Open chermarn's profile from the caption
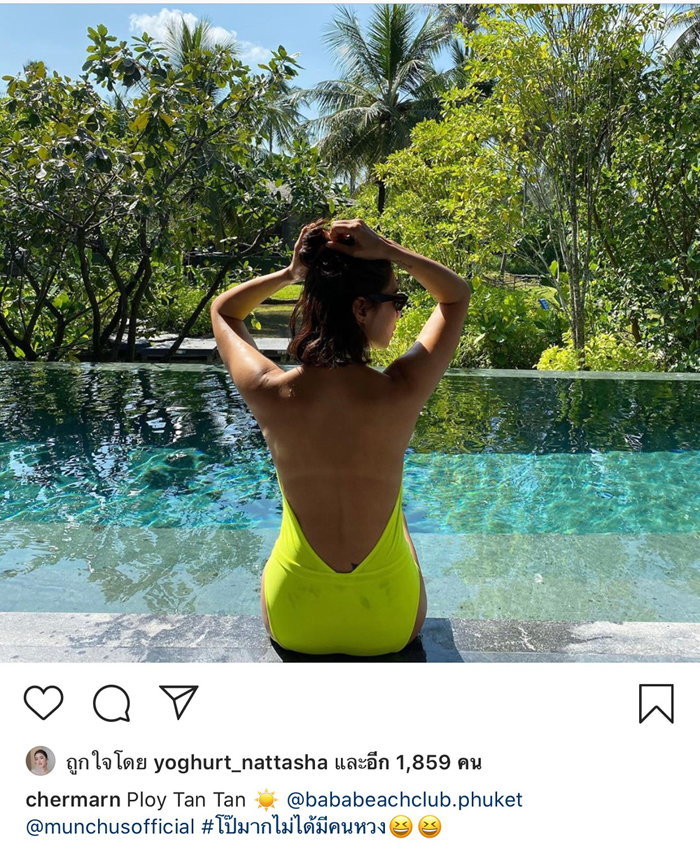Viewport: 700px width, 846px height. pyautogui.click(x=73, y=800)
